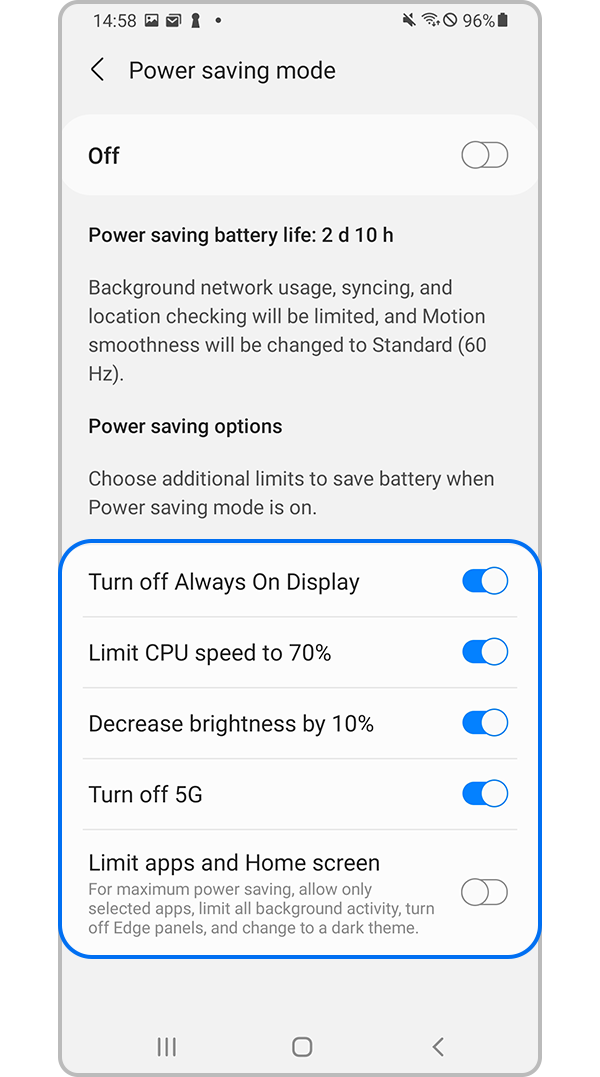Open recent apps from navigation bar

click(x=167, y=1047)
